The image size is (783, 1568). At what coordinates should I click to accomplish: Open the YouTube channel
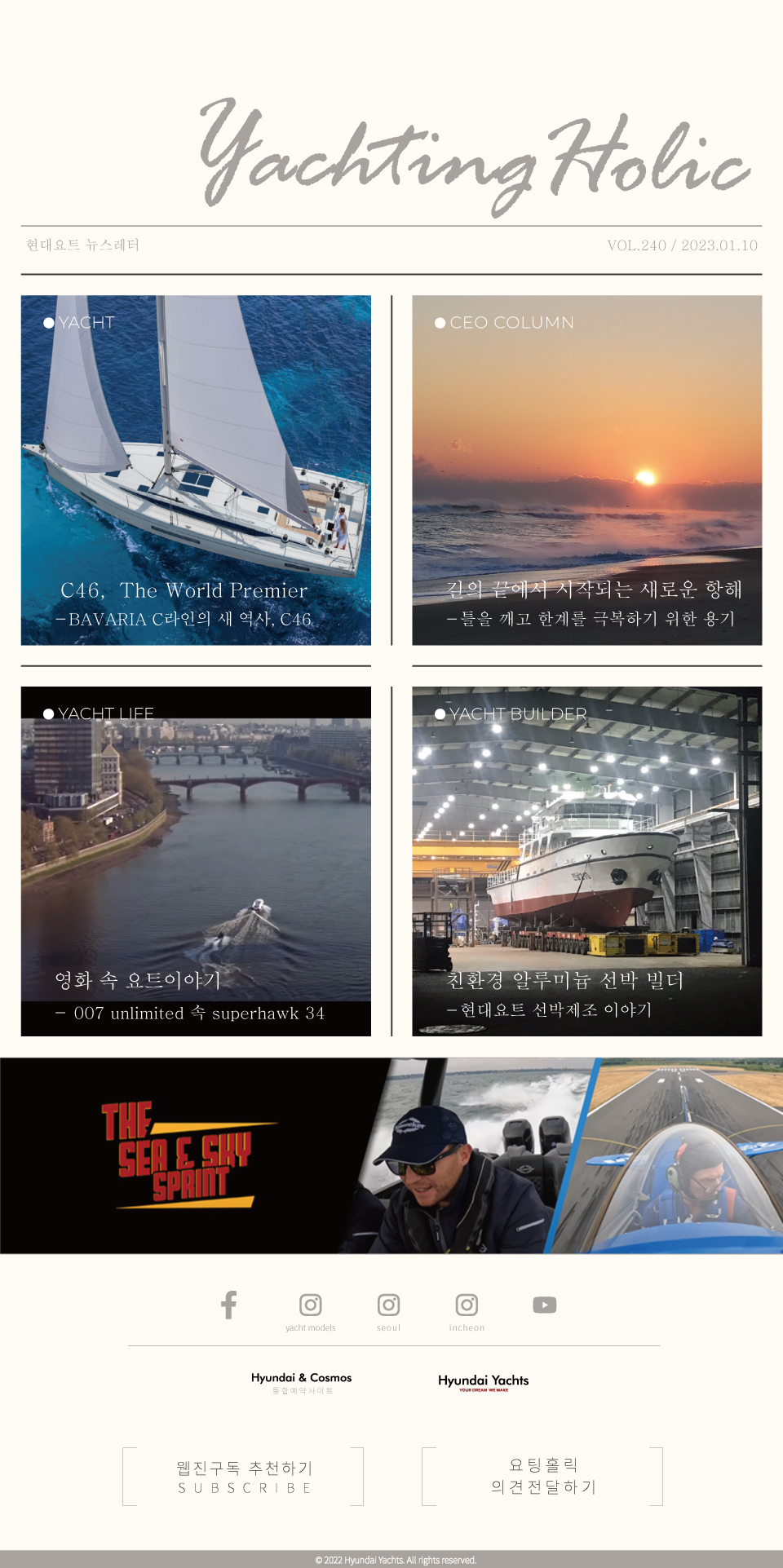coord(545,1305)
